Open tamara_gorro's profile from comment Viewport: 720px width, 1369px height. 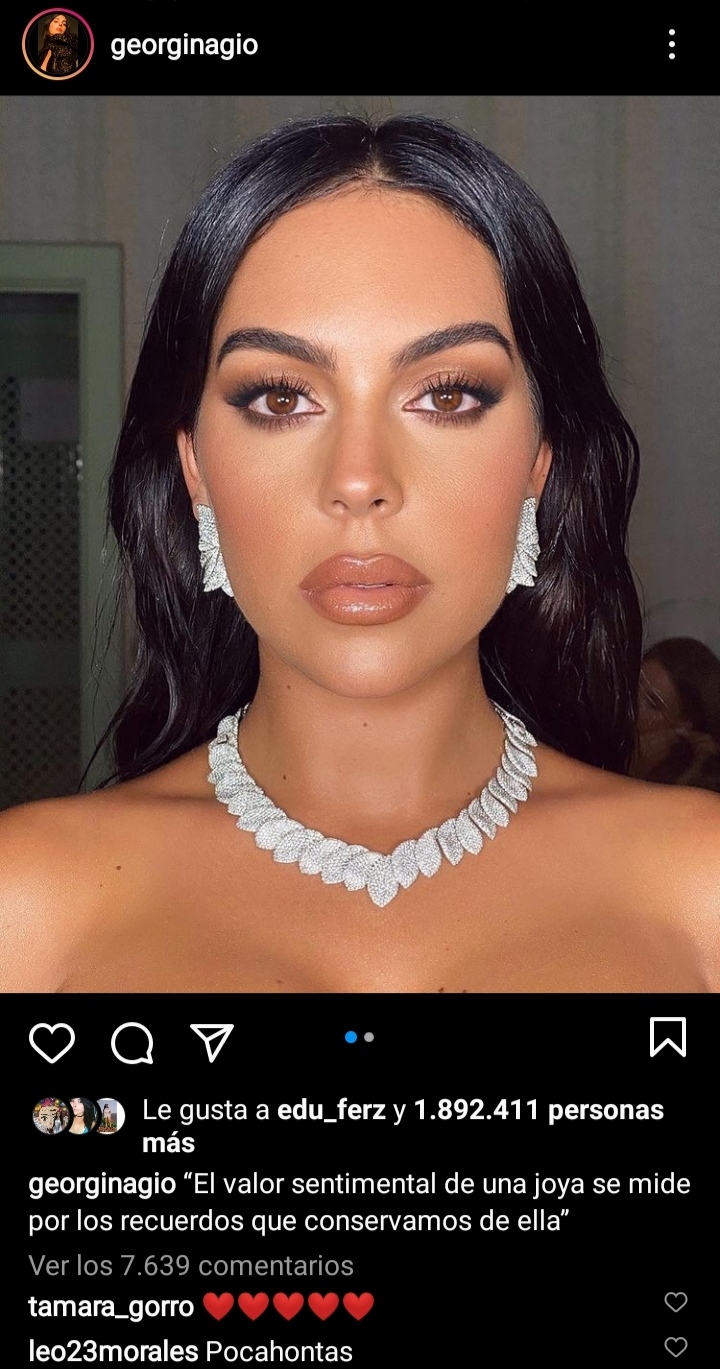click(x=111, y=1306)
